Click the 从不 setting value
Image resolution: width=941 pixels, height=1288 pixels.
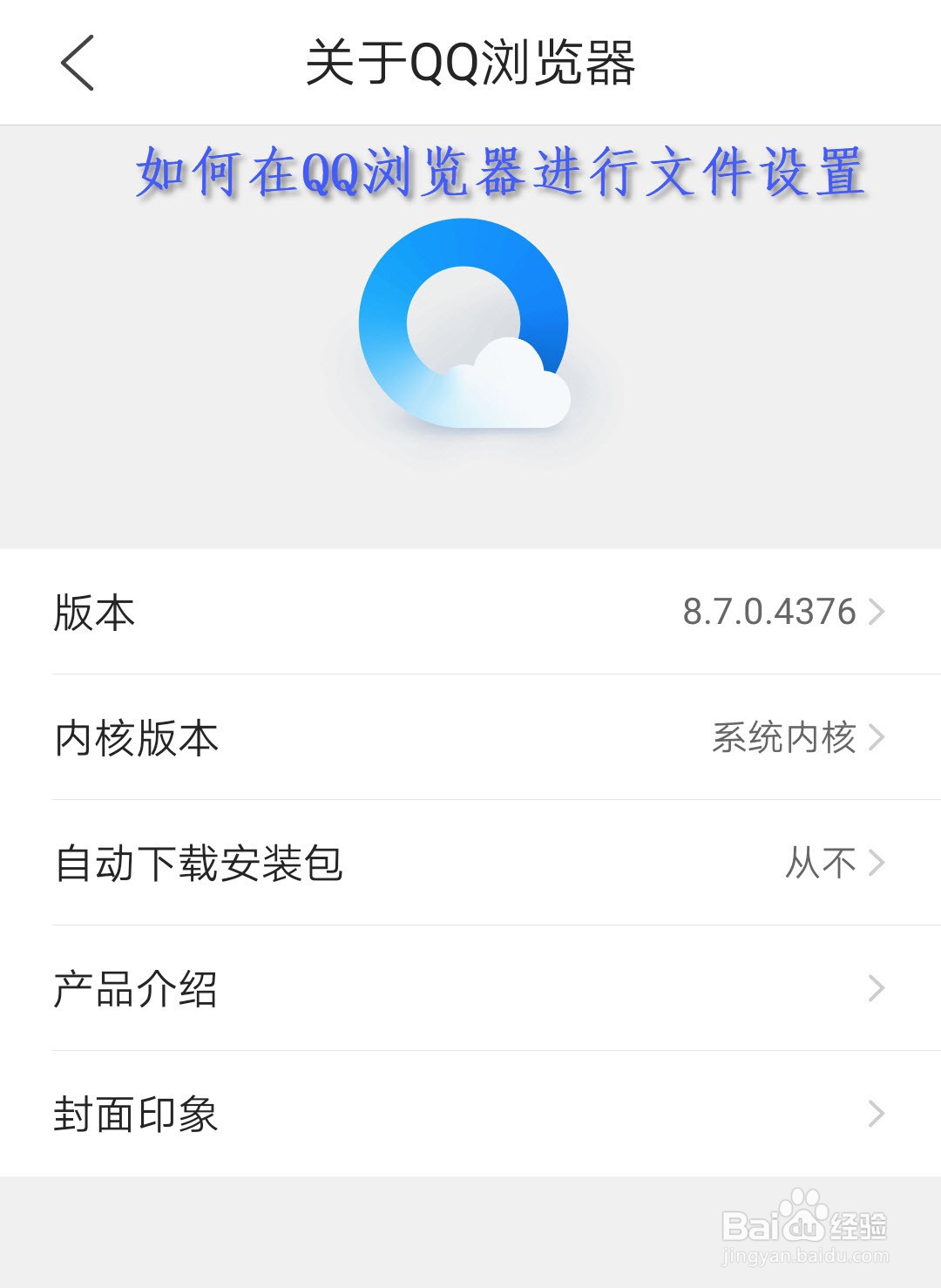[x=821, y=863]
